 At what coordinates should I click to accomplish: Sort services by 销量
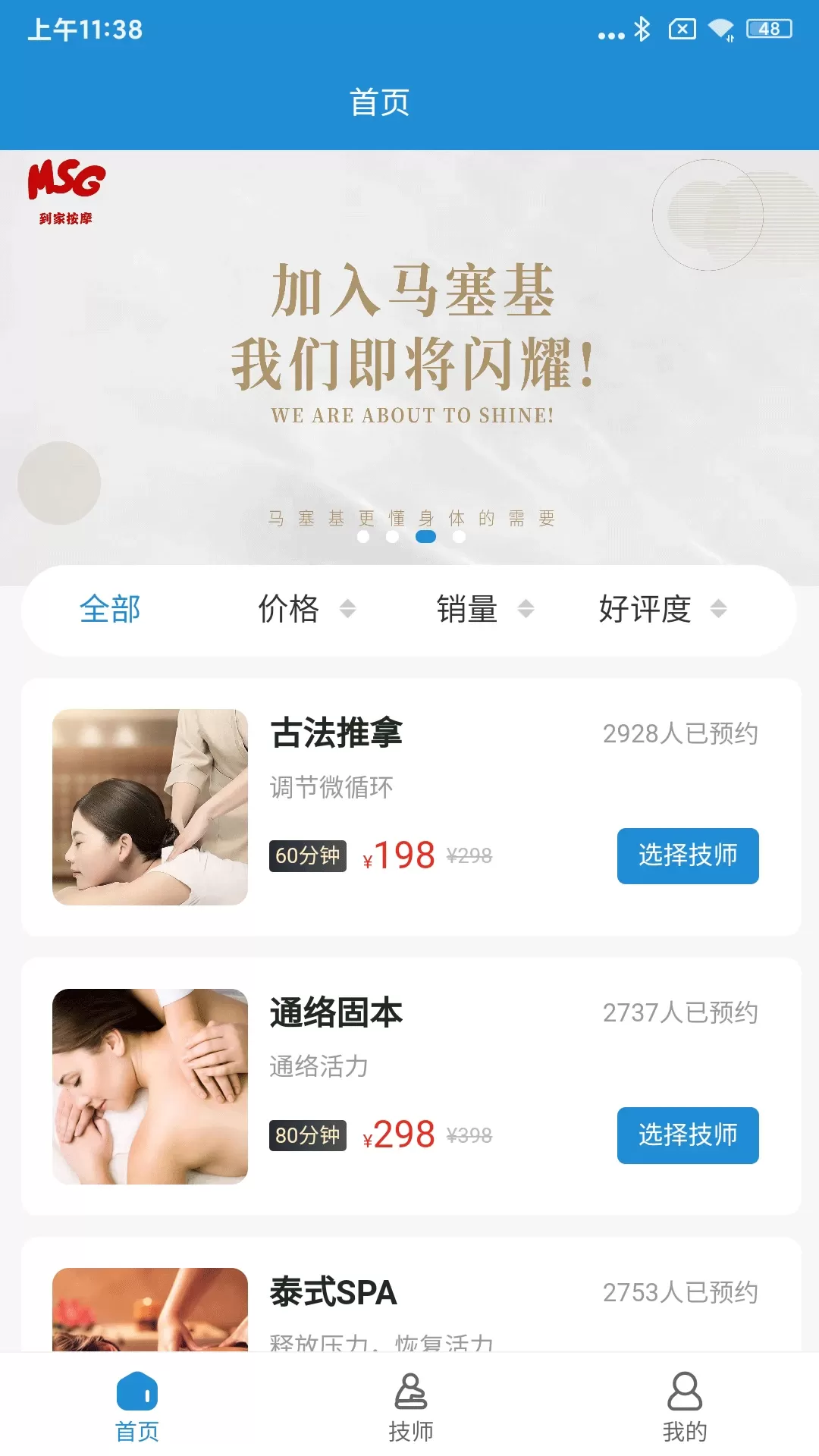484,610
